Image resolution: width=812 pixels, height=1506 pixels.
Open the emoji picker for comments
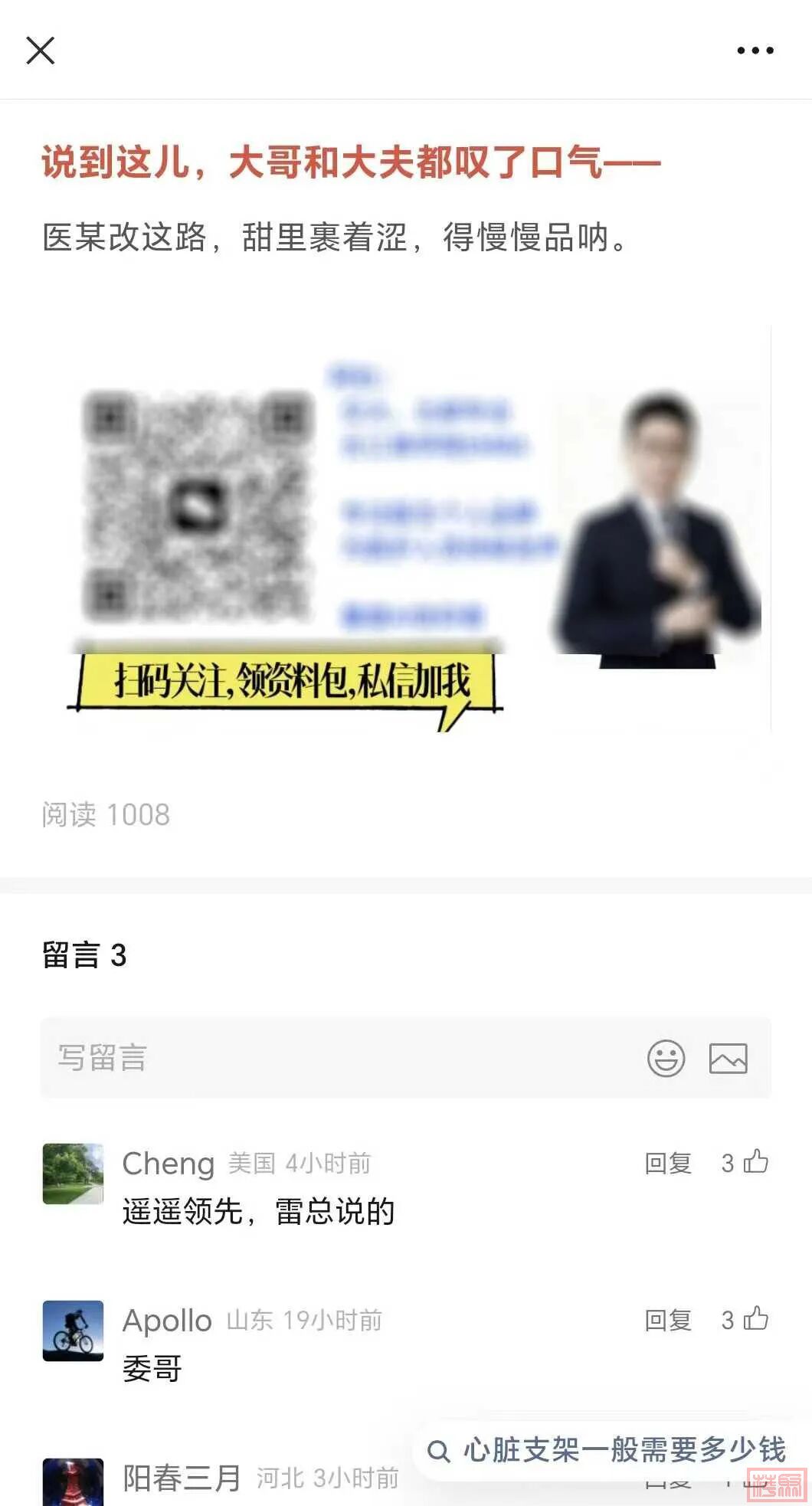[x=666, y=1058]
